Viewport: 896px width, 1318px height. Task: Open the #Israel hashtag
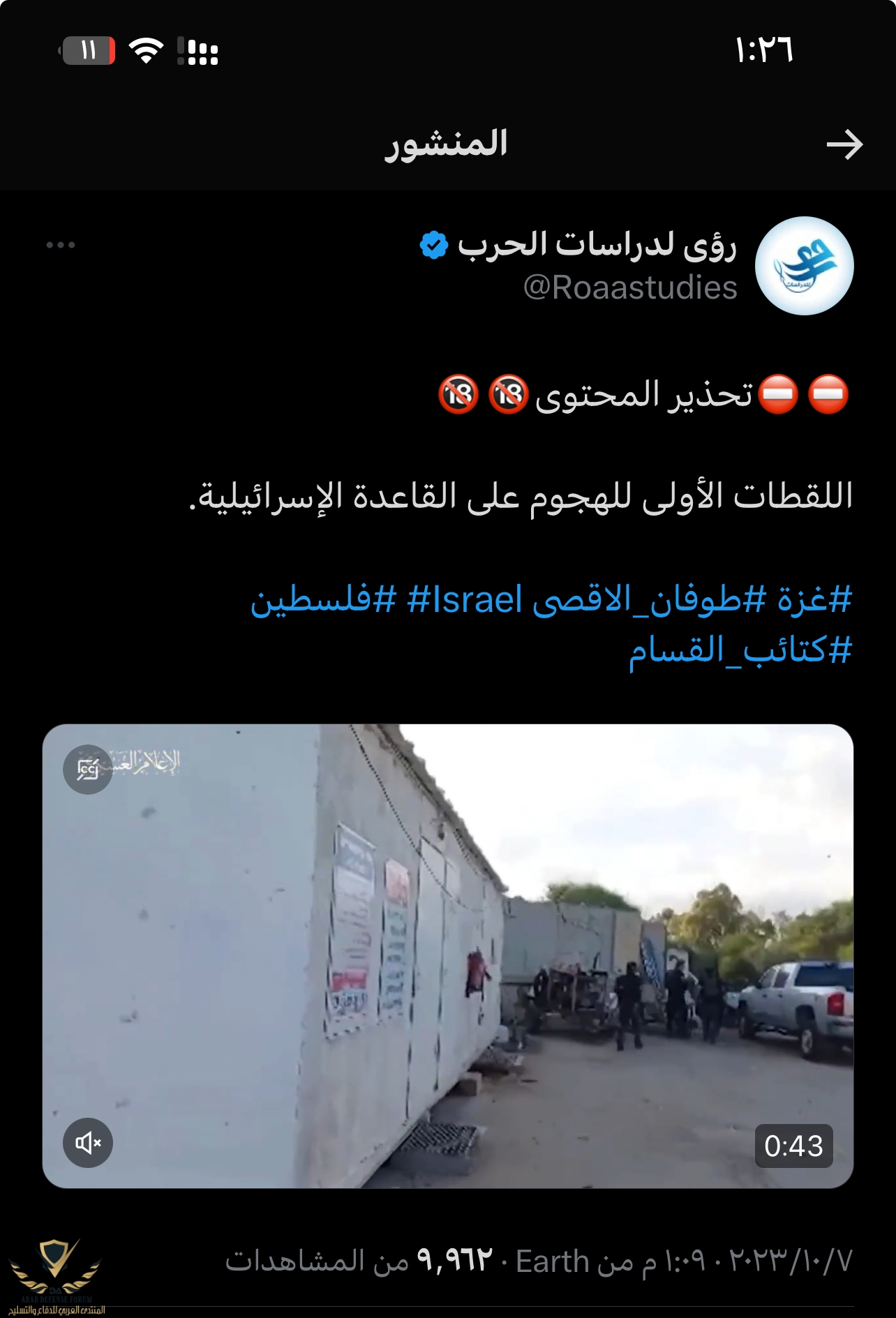(464, 599)
